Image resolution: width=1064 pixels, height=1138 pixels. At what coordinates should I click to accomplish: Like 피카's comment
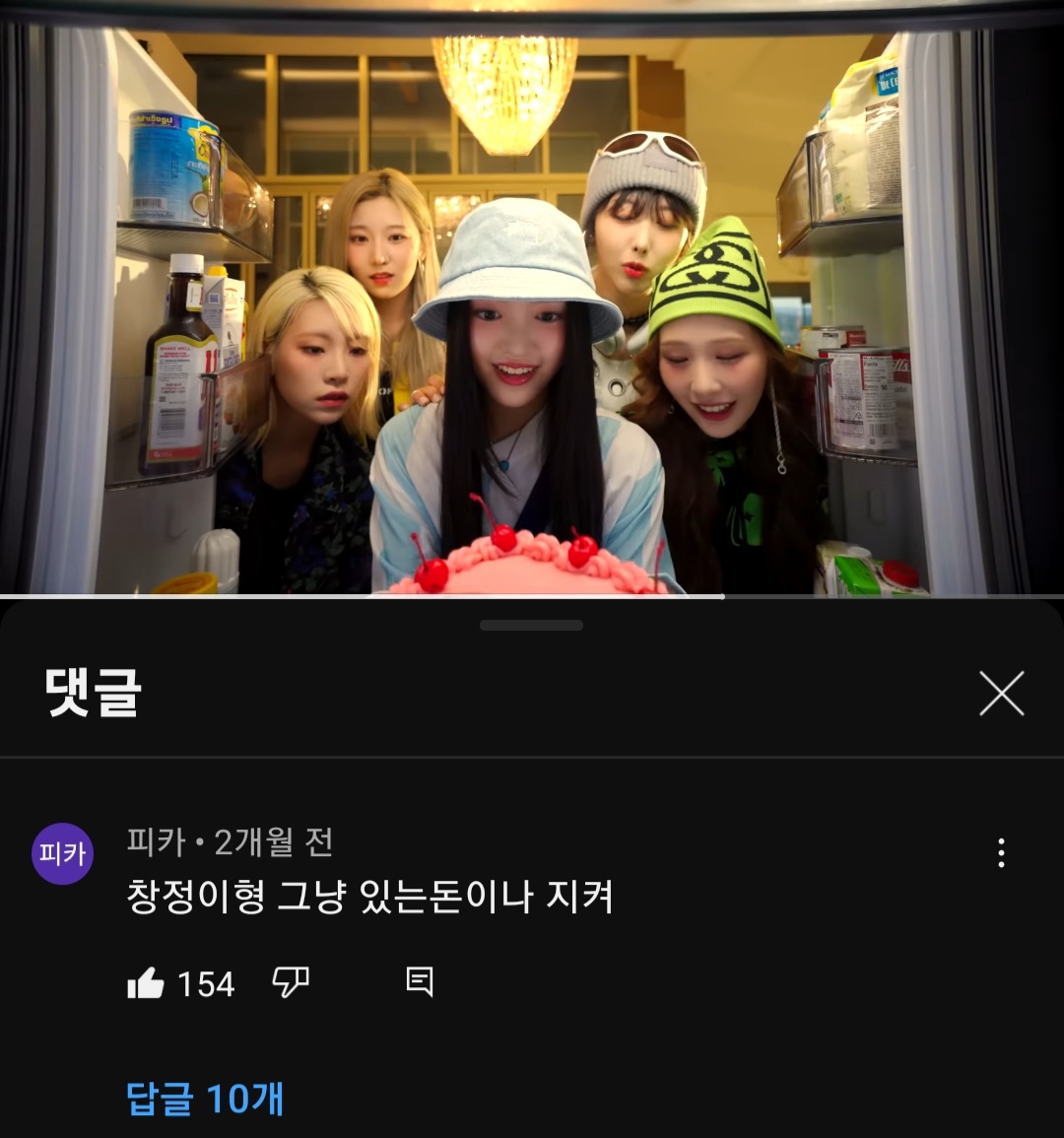[146, 982]
